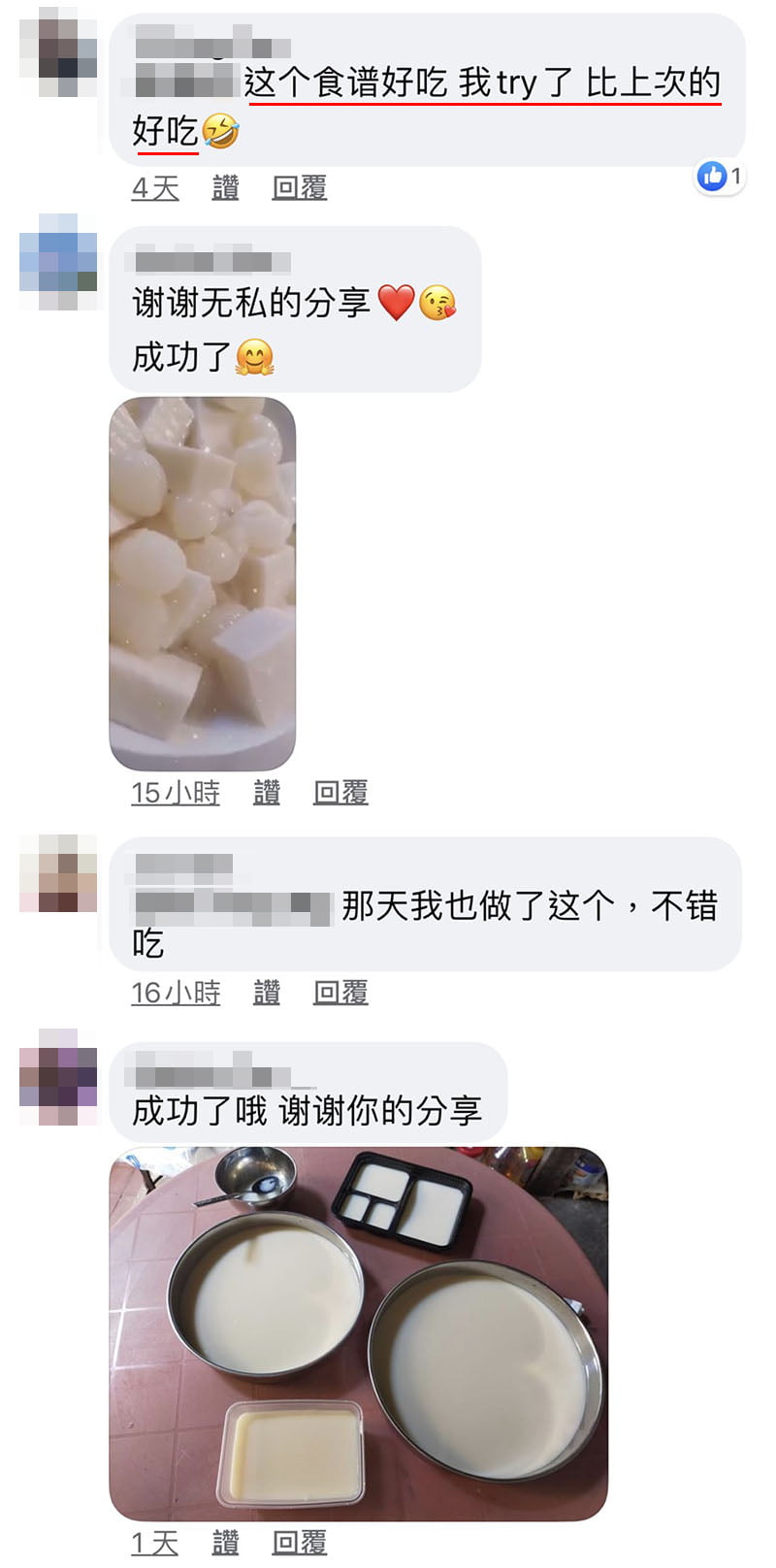Open the avatar of the 成功了哦 commenter
Screen dimensions: 776x1568
(58, 1077)
